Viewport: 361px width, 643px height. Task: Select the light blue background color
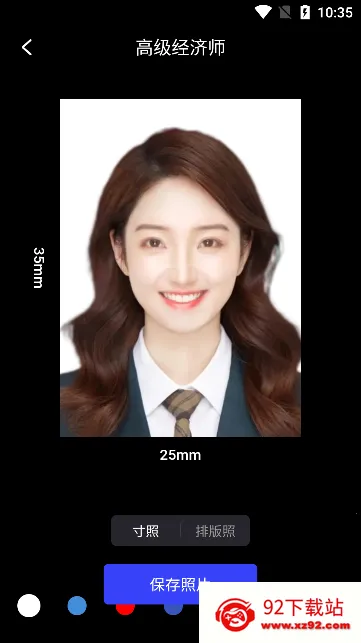tap(77, 606)
